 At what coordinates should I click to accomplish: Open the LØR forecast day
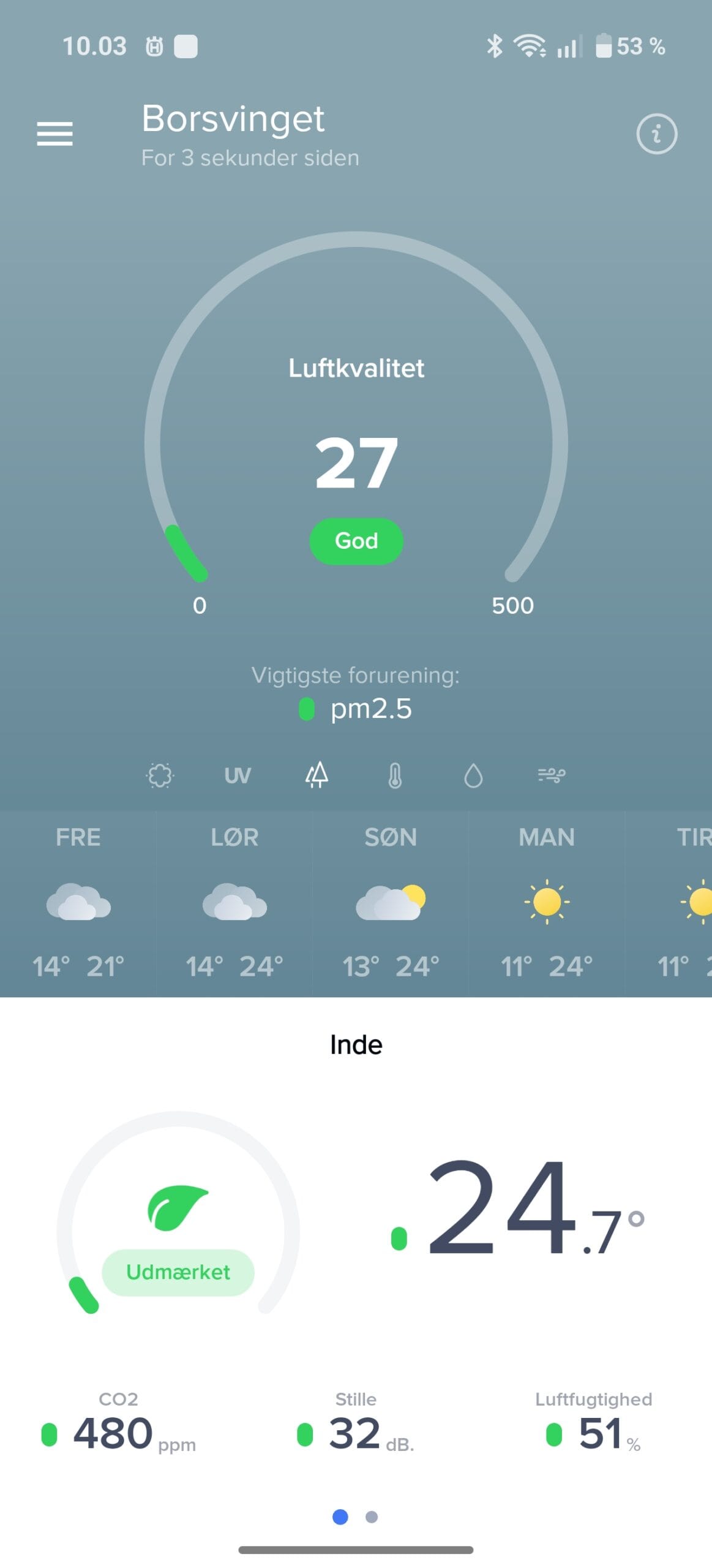pos(234,903)
